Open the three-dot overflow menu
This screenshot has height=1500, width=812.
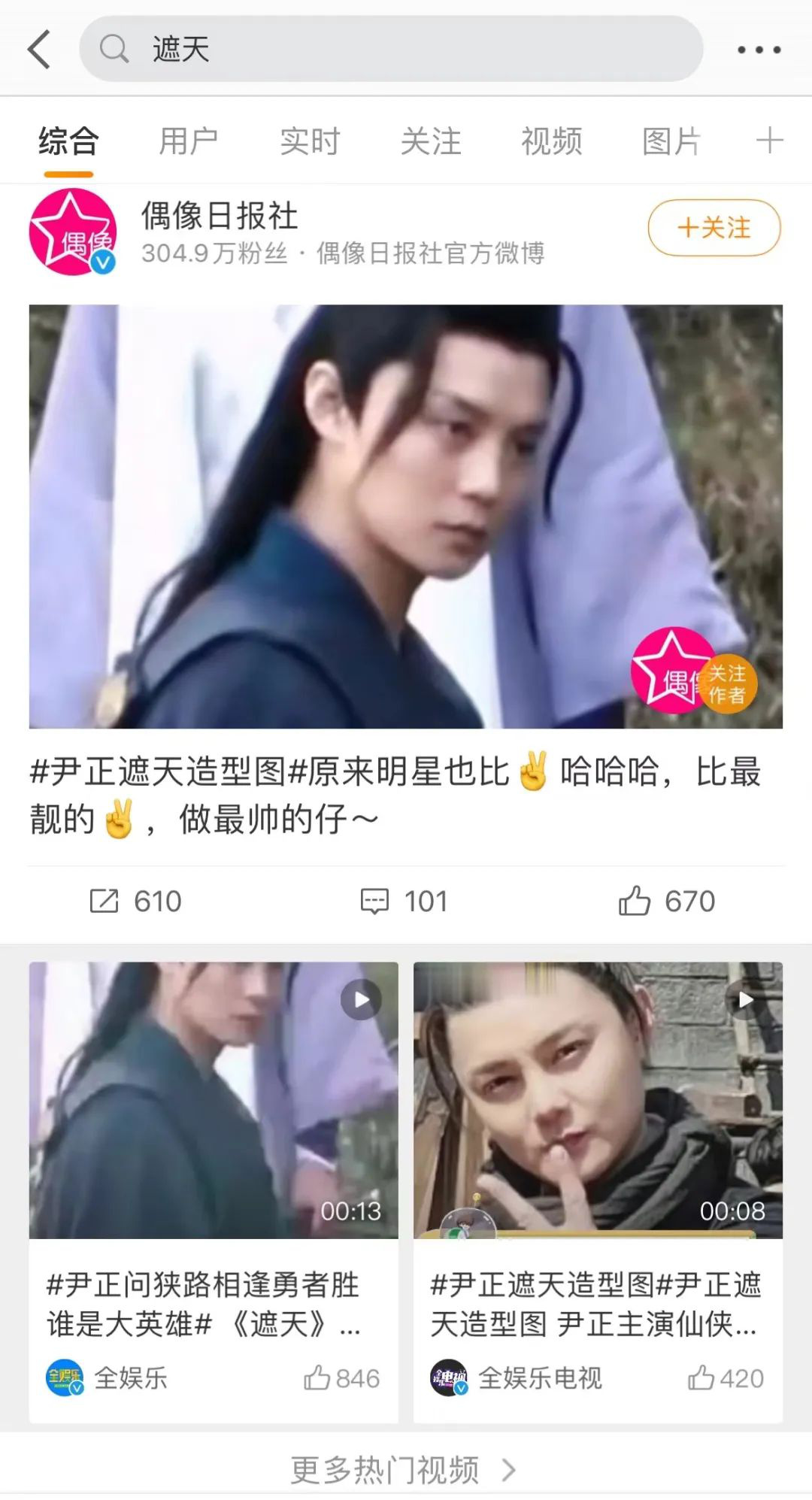(758, 50)
